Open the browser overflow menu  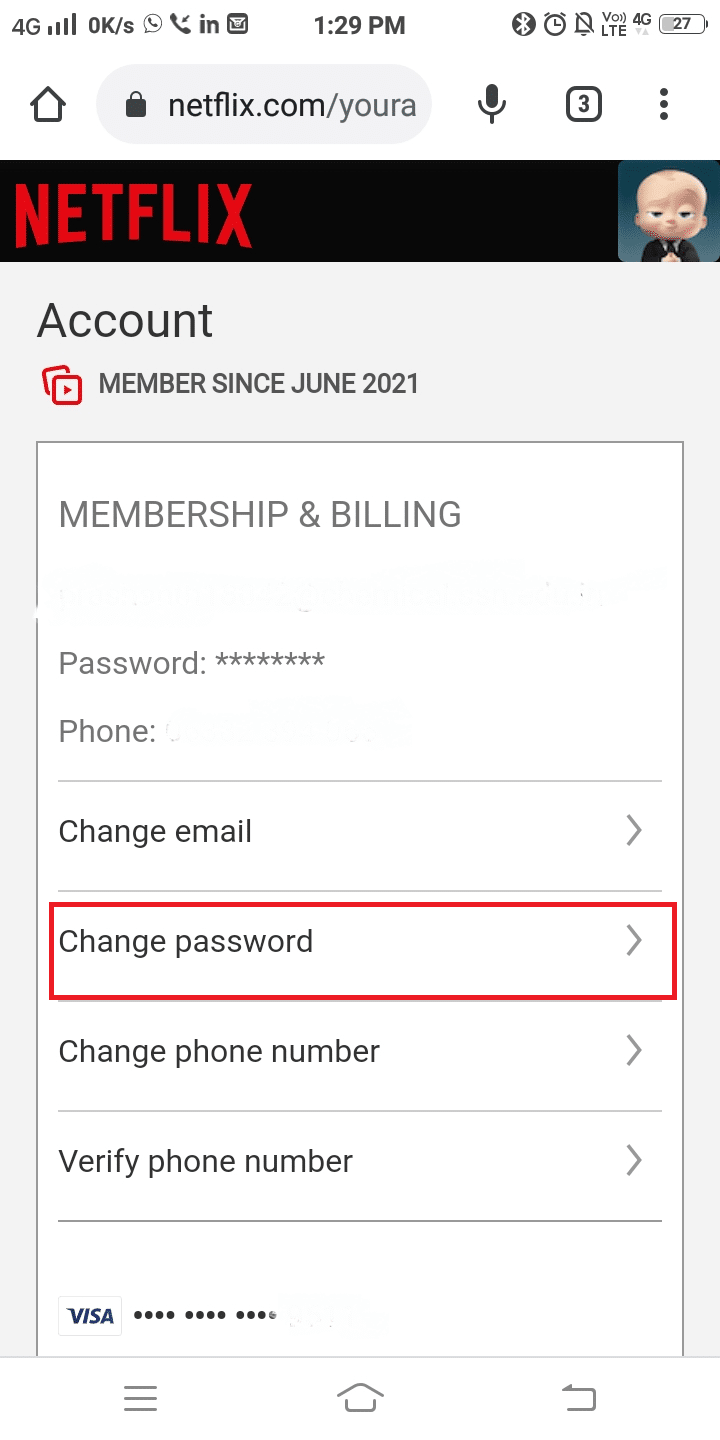tap(665, 105)
